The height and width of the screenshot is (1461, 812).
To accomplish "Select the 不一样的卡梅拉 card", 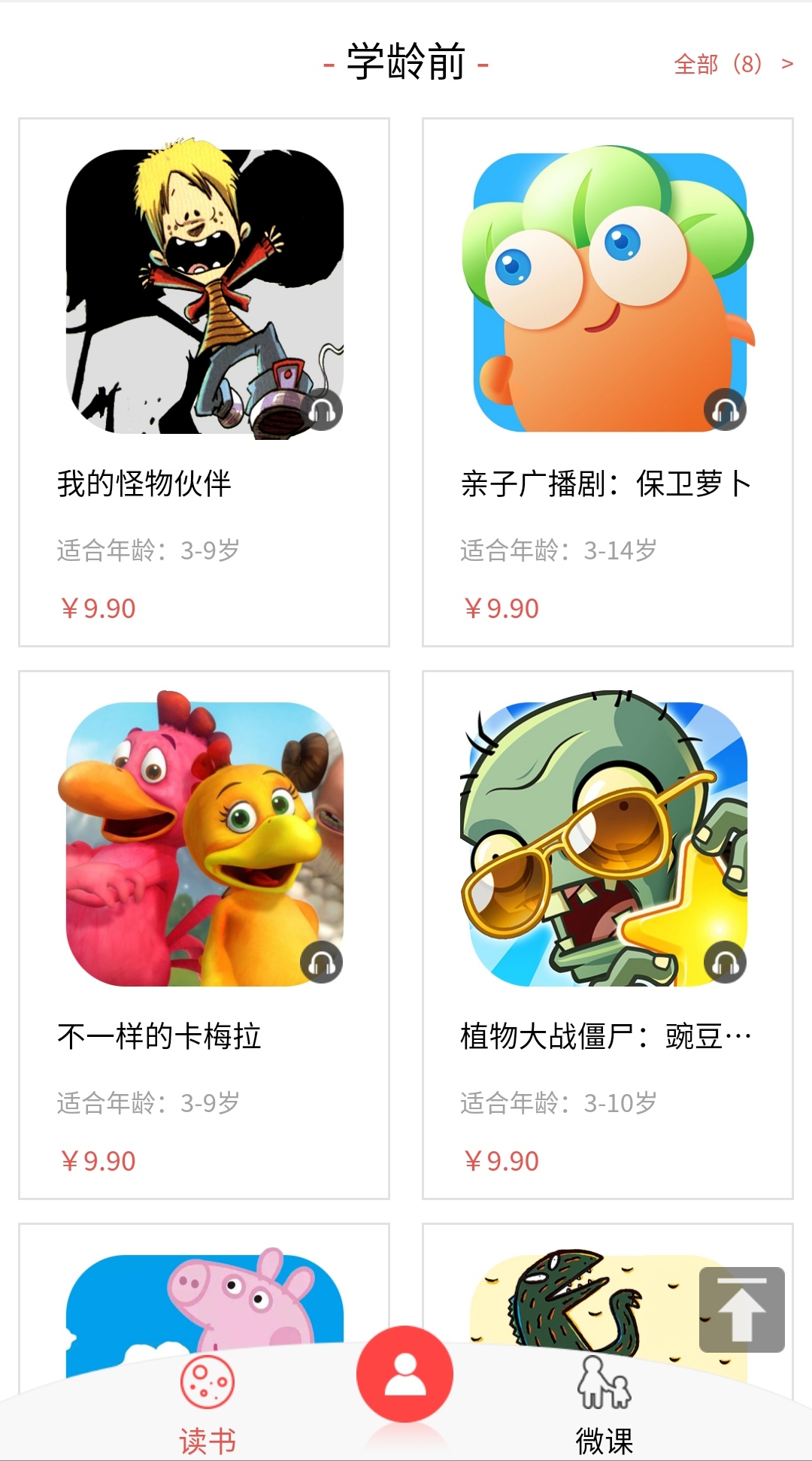I will 204,935.
